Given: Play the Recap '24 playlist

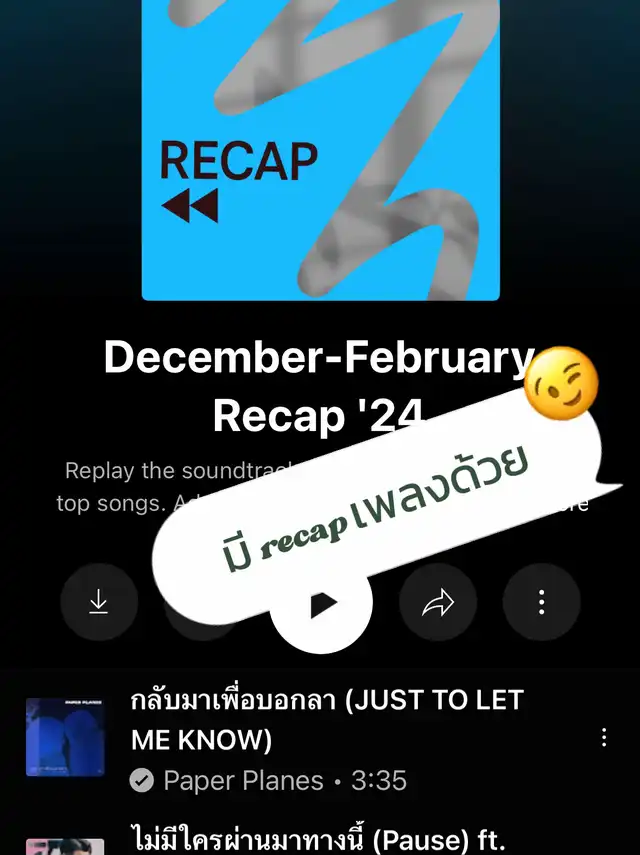Looking at the screenshot, I should tap(321, 604).
